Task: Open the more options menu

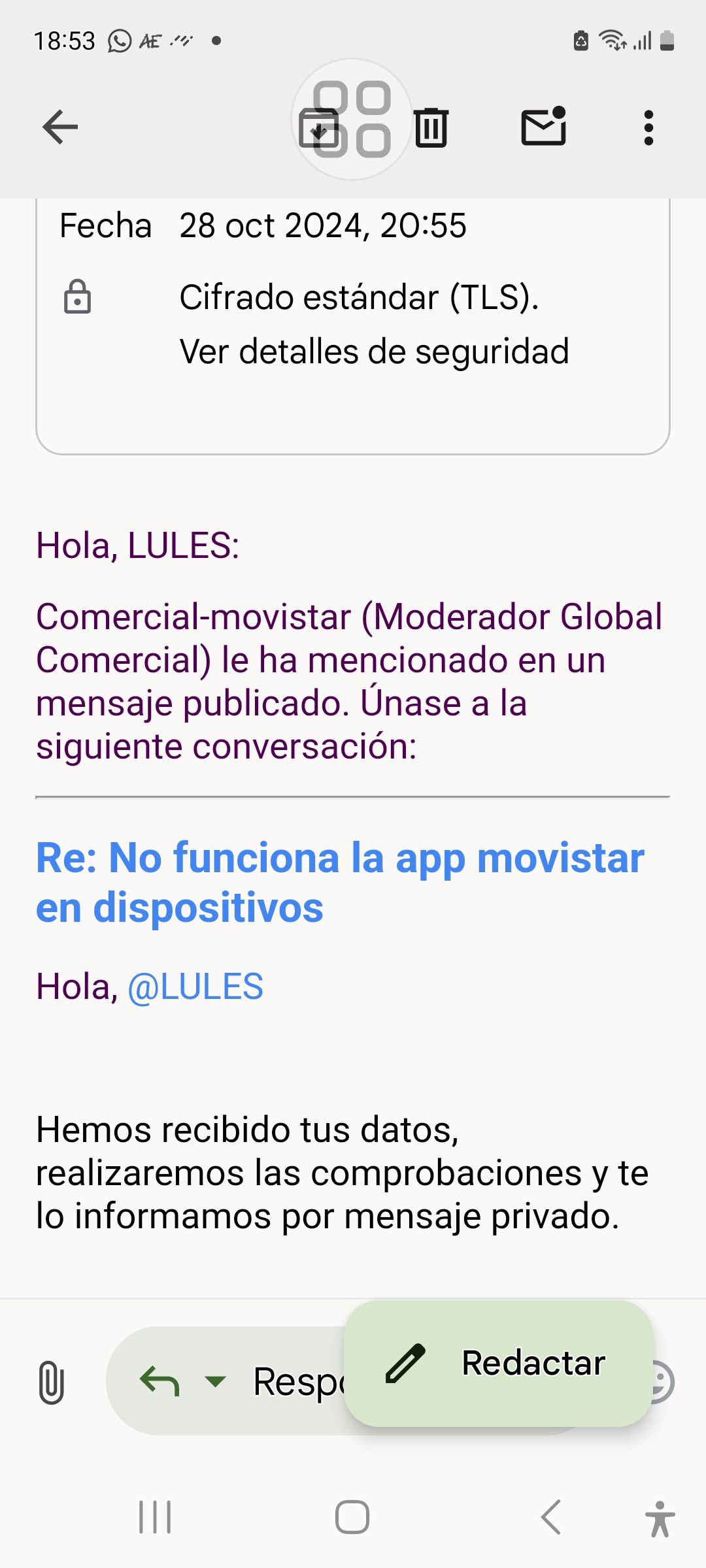Action: pyautogui.click(x=647, y=128)
